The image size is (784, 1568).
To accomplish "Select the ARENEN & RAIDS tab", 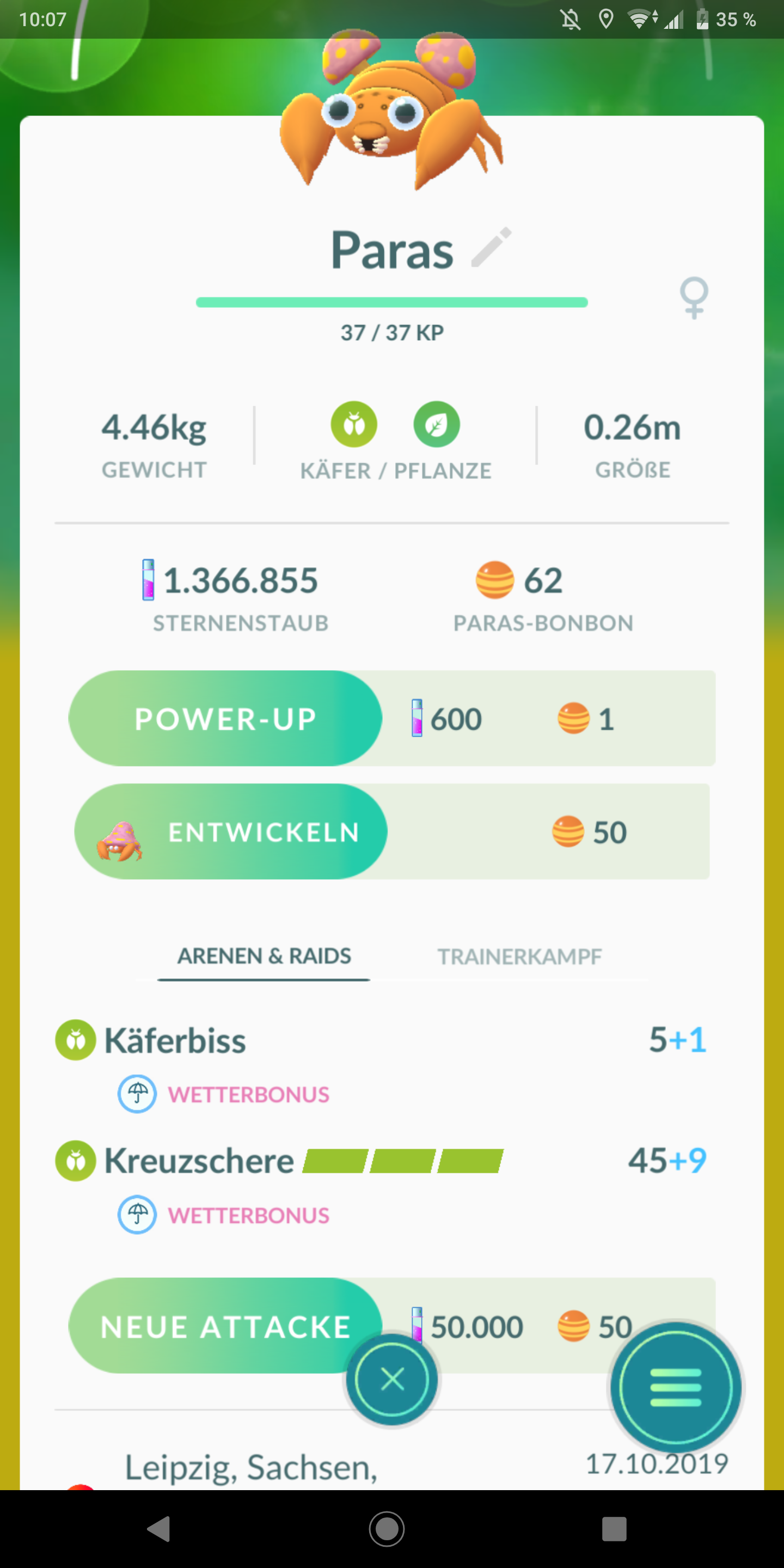I will (x=264, y=955).
